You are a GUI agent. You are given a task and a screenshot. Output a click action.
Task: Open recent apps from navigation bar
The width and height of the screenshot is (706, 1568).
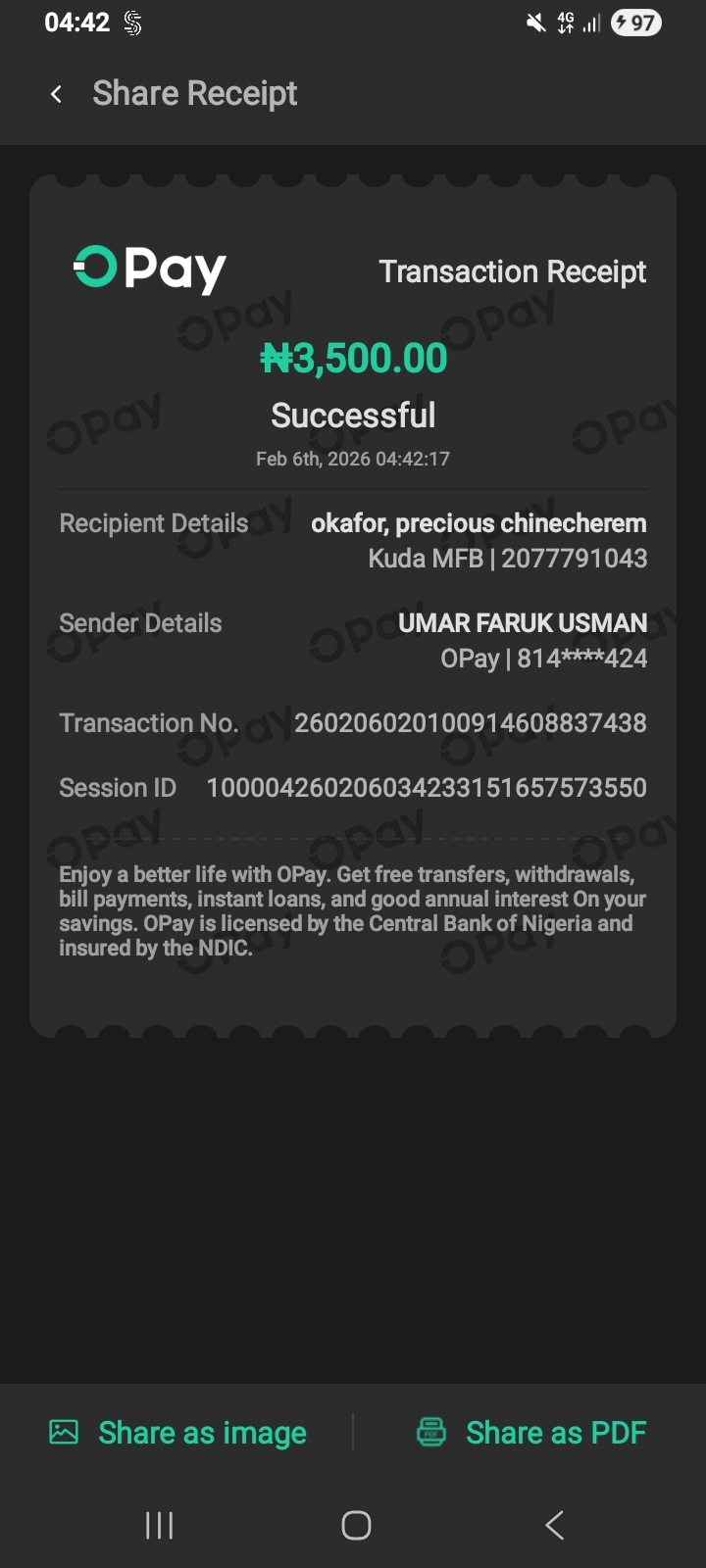tap(159, 1525)
